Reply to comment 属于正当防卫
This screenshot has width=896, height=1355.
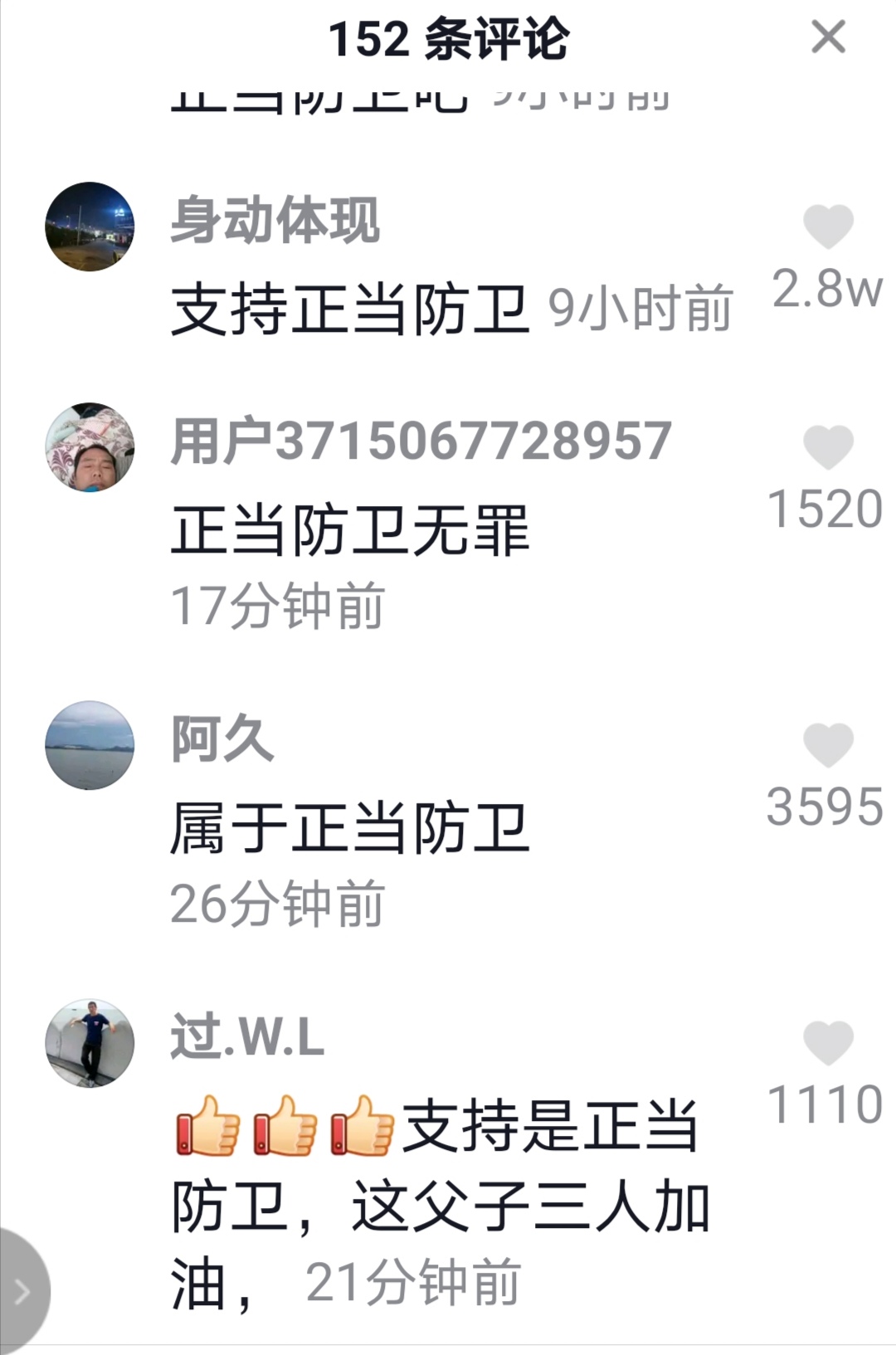[349, 829]
